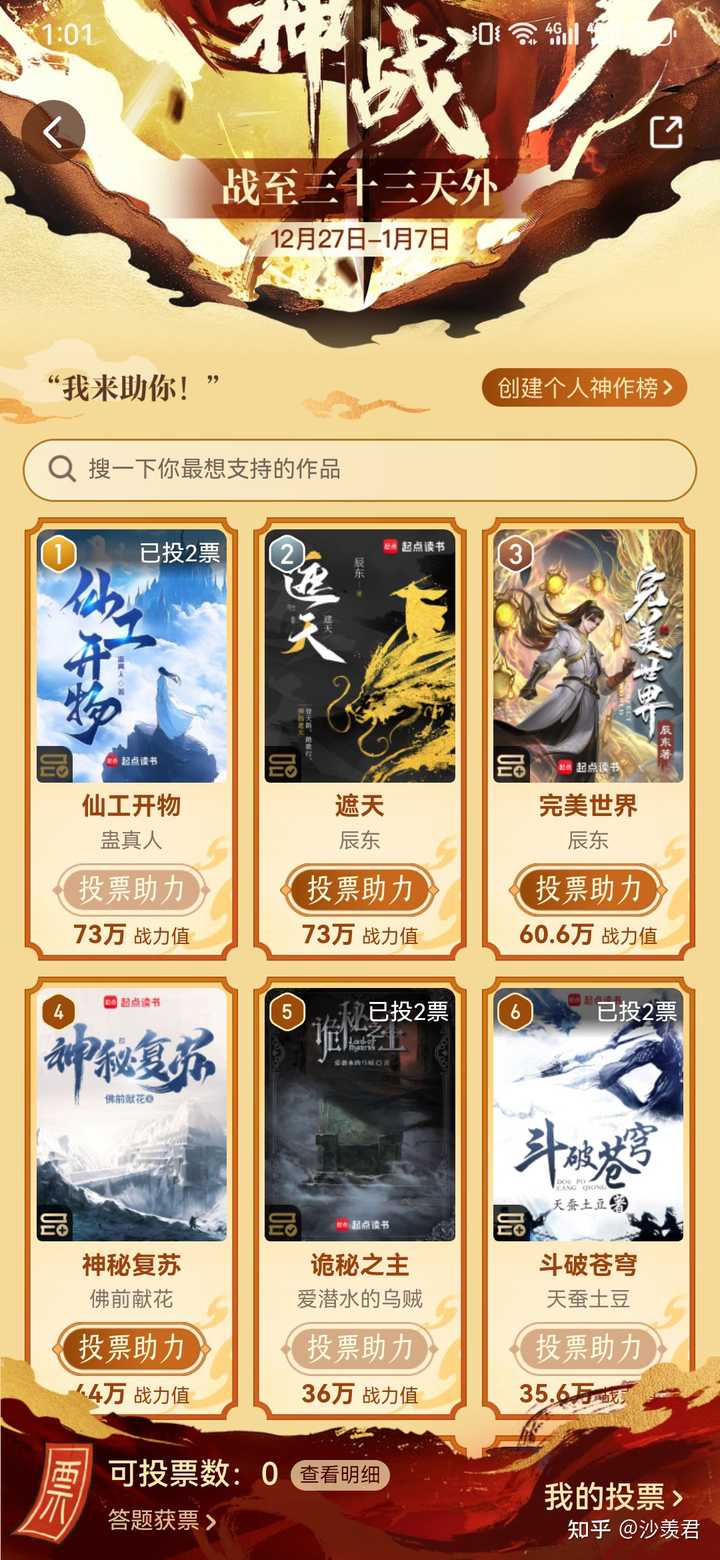Vote 投票助力 for 诡秘之主
The image size is (720, 1560).
point(360,1348)
